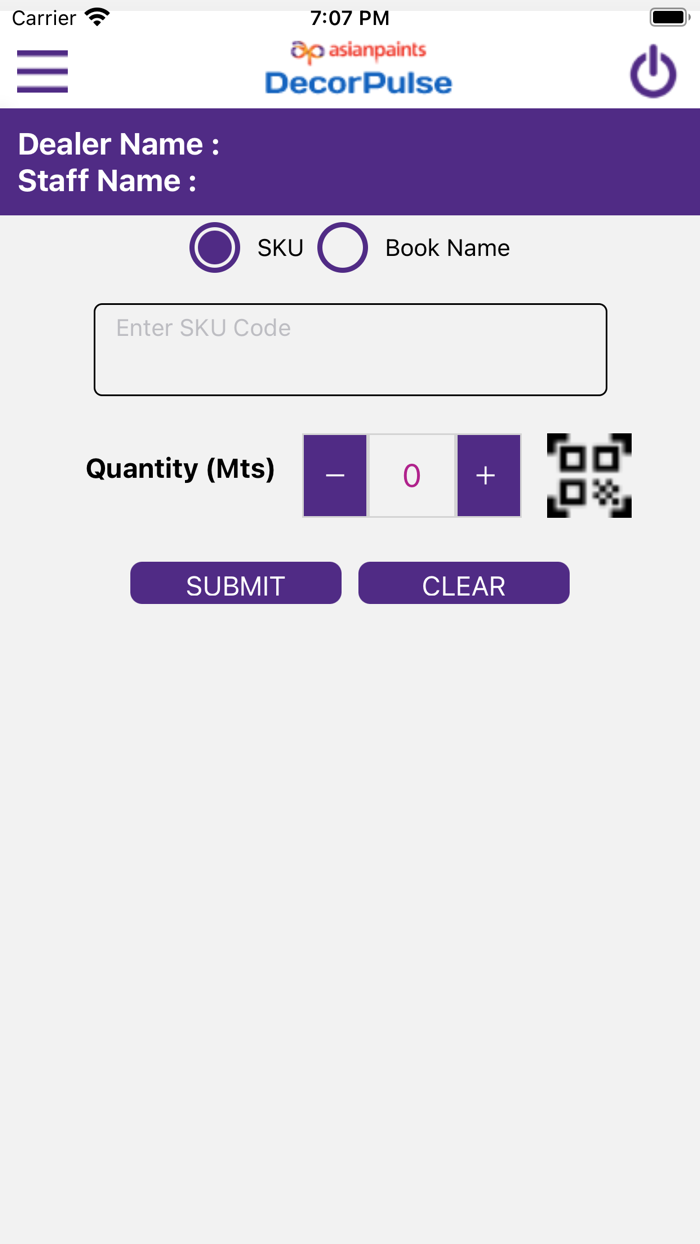This screenshot has width=700, height=1244.
Task: Increase quantity with the plus button
Action: point(488,476)
